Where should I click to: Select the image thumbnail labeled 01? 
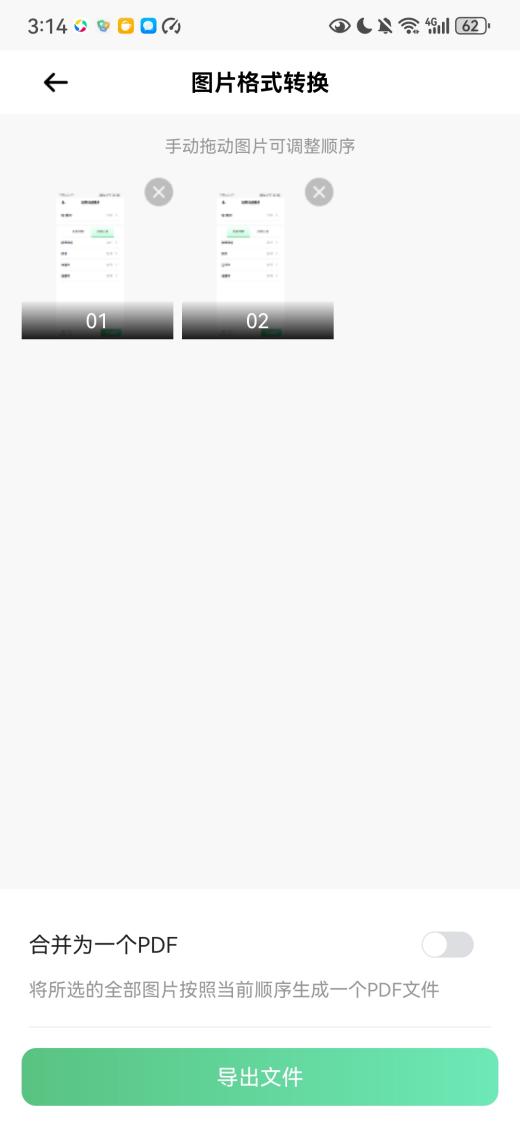click(x=97, y=264)
